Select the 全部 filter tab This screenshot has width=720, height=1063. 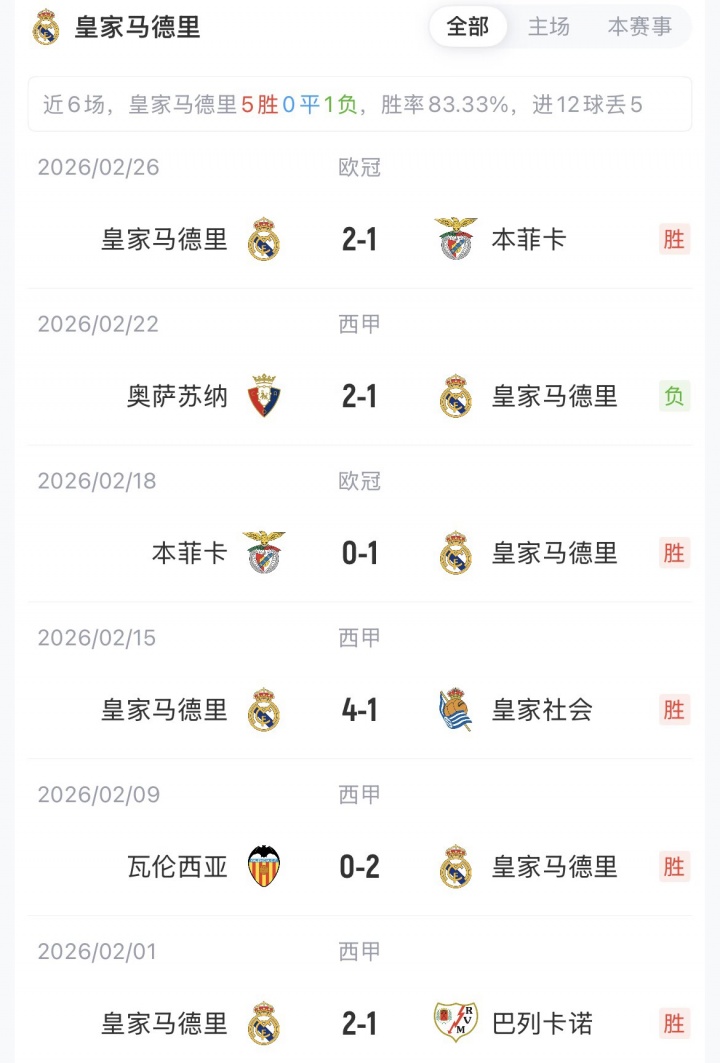(x=468, y=27)
